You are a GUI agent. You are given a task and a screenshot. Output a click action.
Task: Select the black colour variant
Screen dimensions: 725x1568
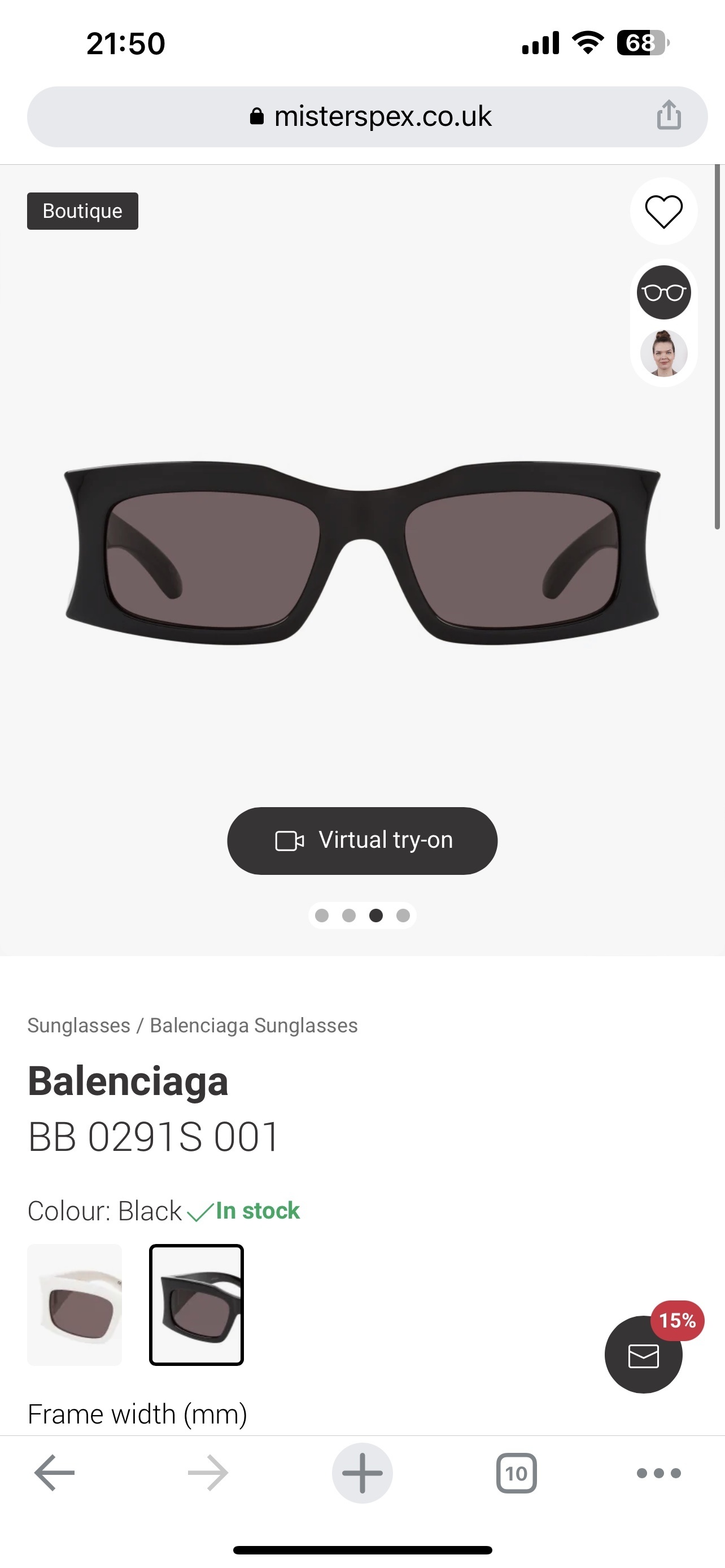click(x=196, y=1304)
